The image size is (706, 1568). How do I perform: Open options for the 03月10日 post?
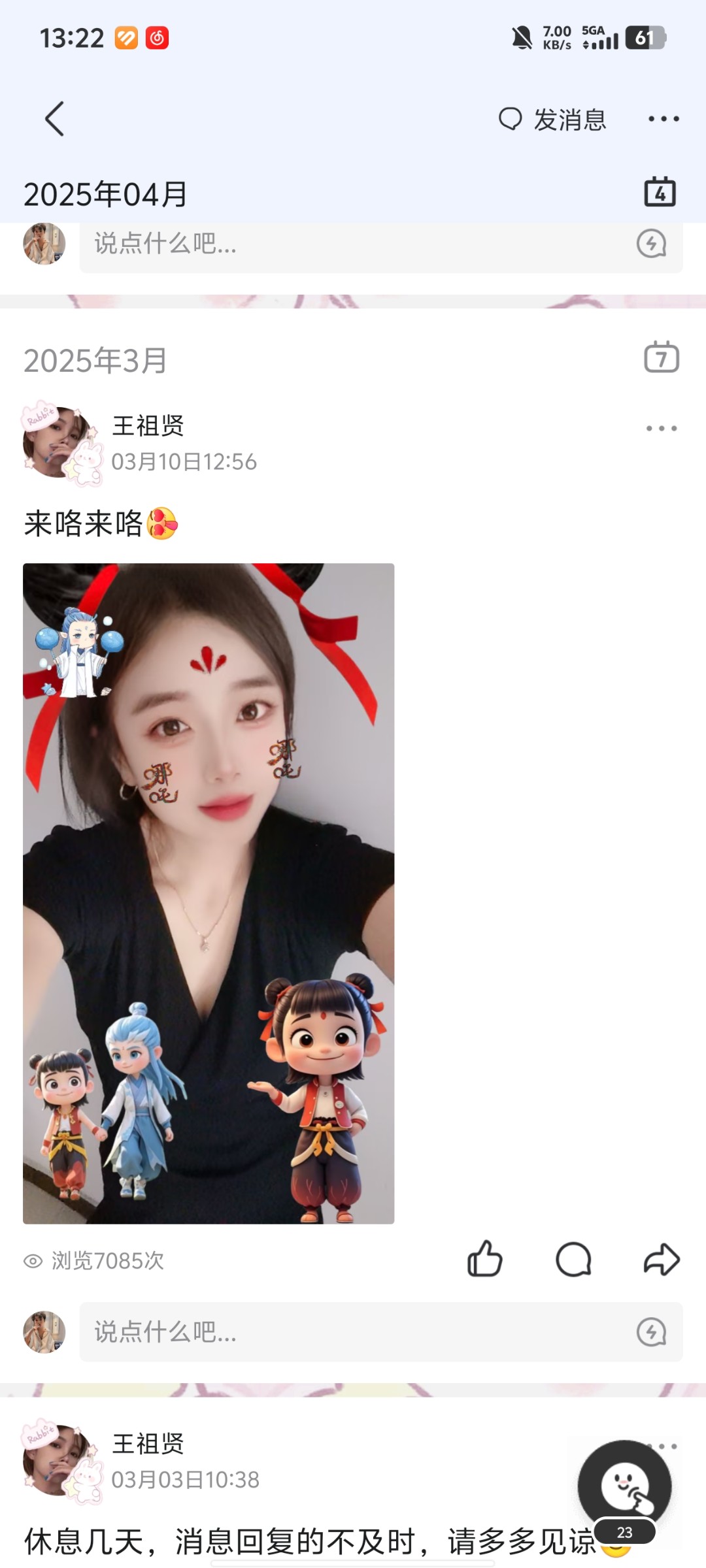pyautogui.click(x=661, y=429)
